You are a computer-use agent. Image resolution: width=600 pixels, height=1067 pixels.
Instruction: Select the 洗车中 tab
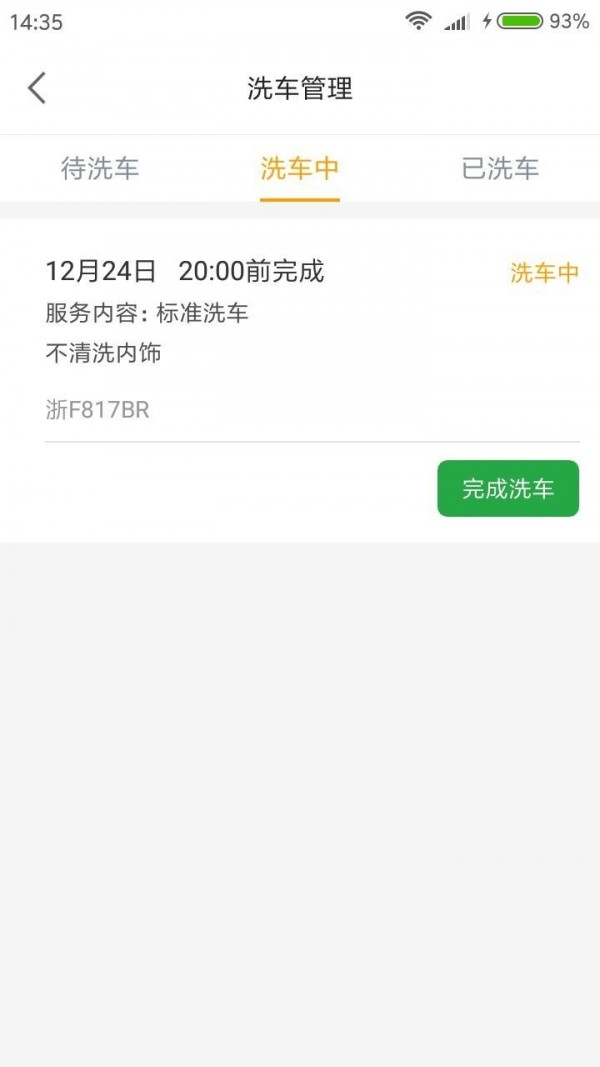coord(300,168)
